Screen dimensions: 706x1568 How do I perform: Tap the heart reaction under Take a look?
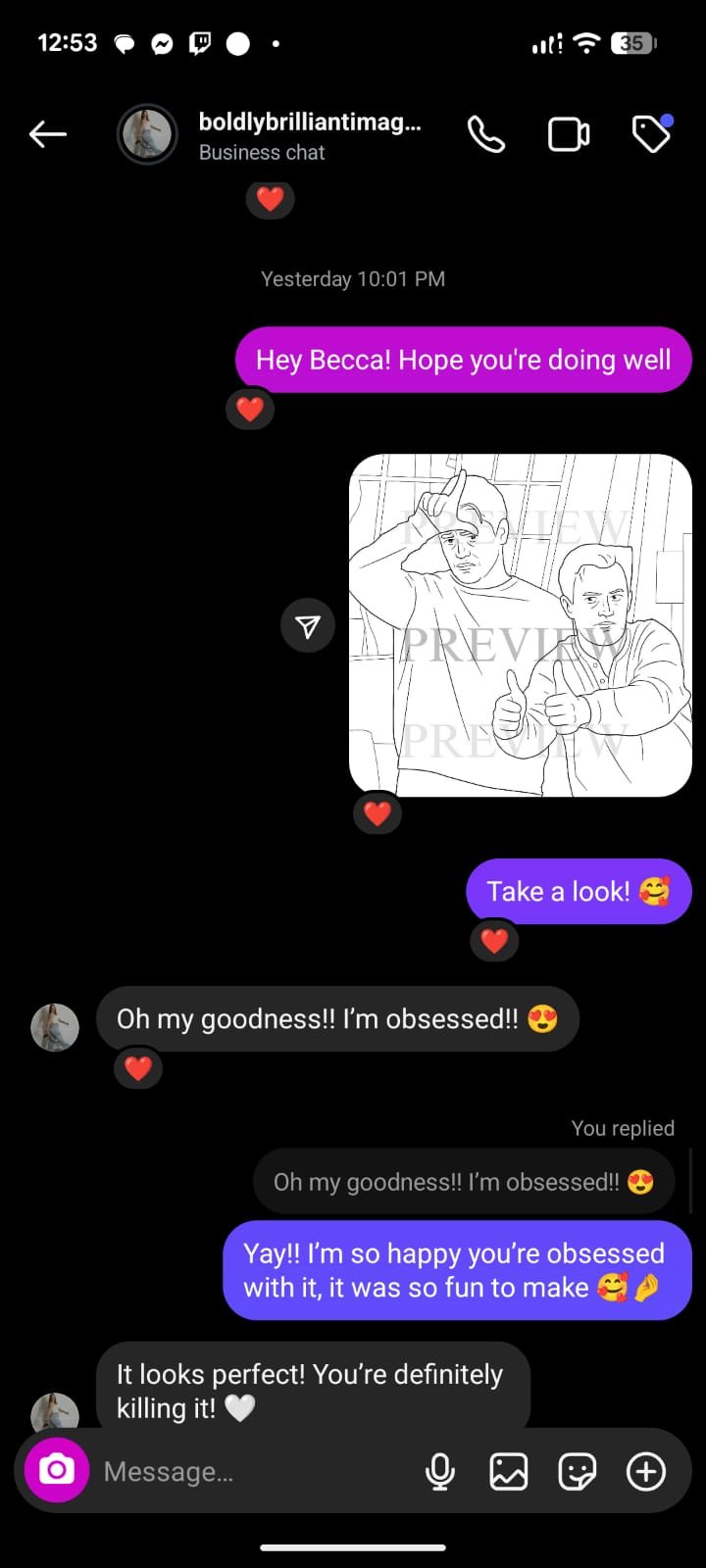point(494,940)
